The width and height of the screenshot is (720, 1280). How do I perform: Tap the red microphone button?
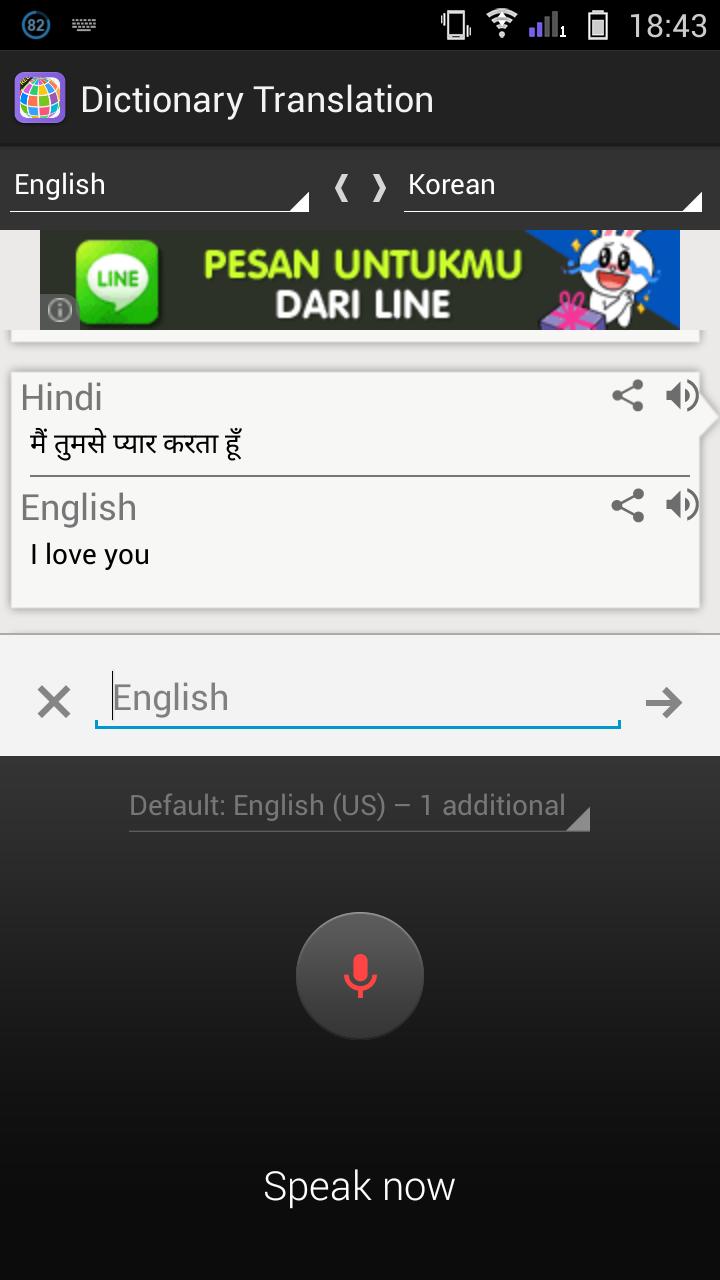[x=360, y=975]
